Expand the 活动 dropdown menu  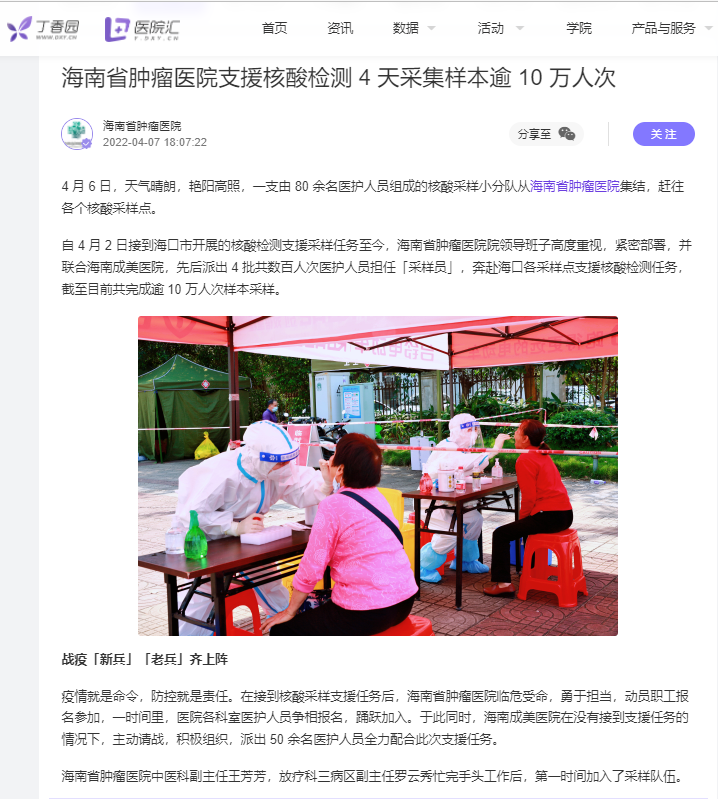click(x=499, y=28)
